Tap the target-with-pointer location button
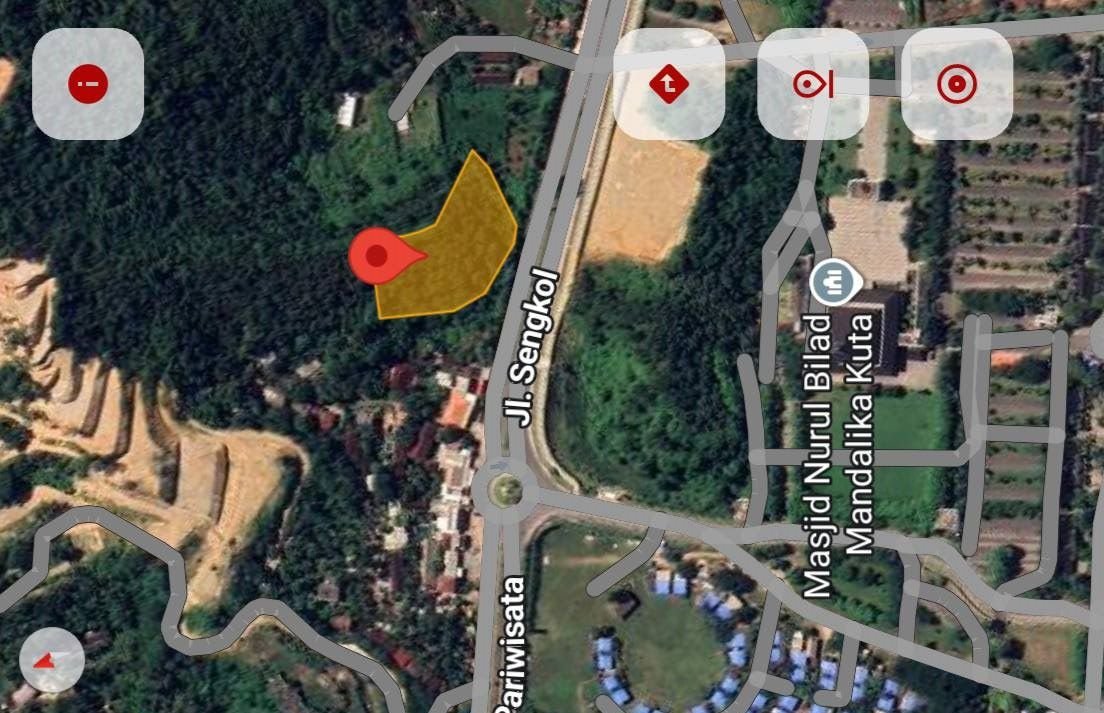Image resolution: width=1104 pixels, height=713 pixels. coord(812,84)
